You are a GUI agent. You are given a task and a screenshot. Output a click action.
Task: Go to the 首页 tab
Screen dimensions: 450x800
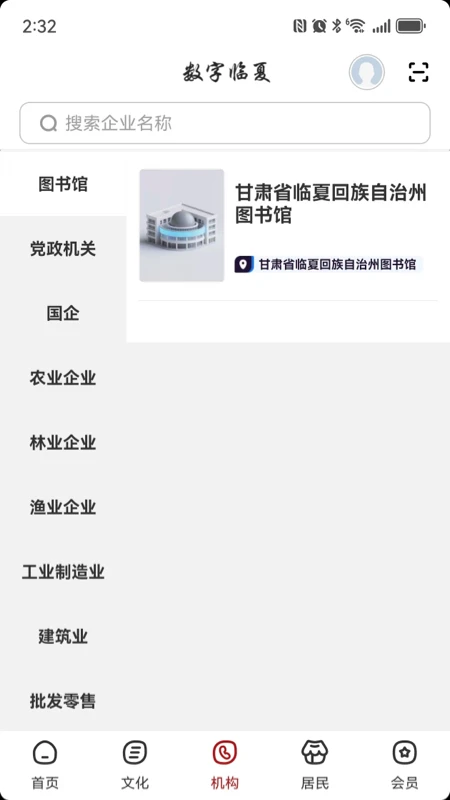click(x=45, y=764)
